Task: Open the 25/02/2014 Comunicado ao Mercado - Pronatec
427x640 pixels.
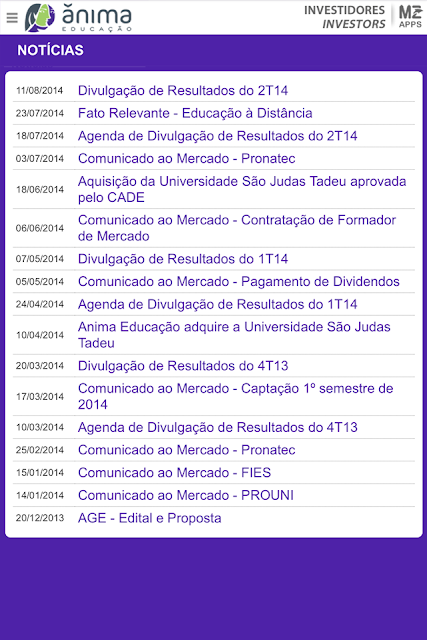Action: tap(187, 450)
